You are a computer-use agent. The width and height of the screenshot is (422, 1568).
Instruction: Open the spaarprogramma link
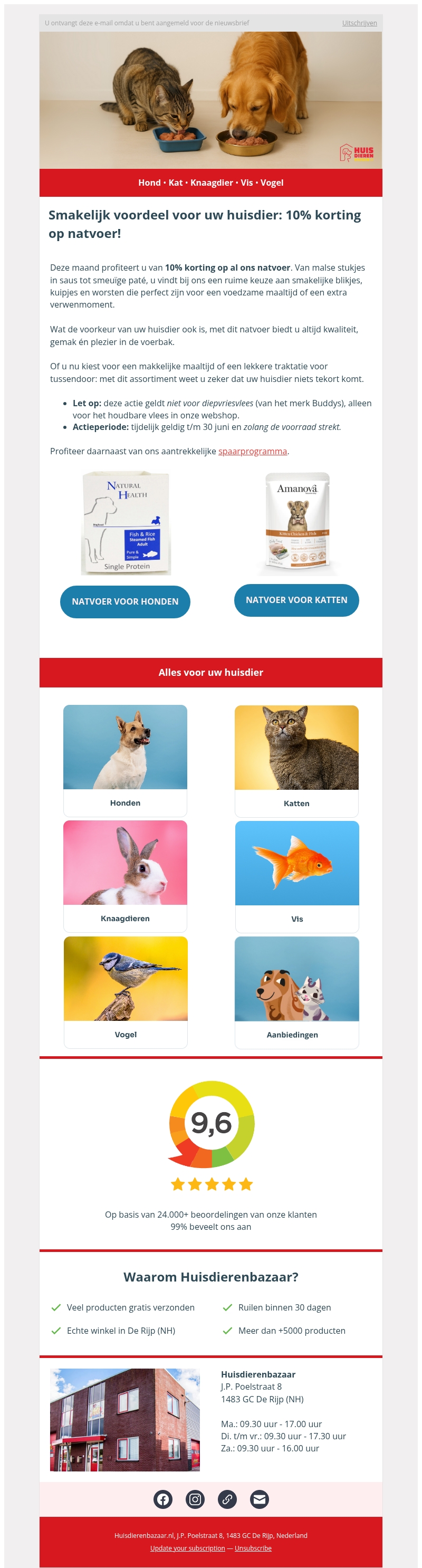(252, 451)
